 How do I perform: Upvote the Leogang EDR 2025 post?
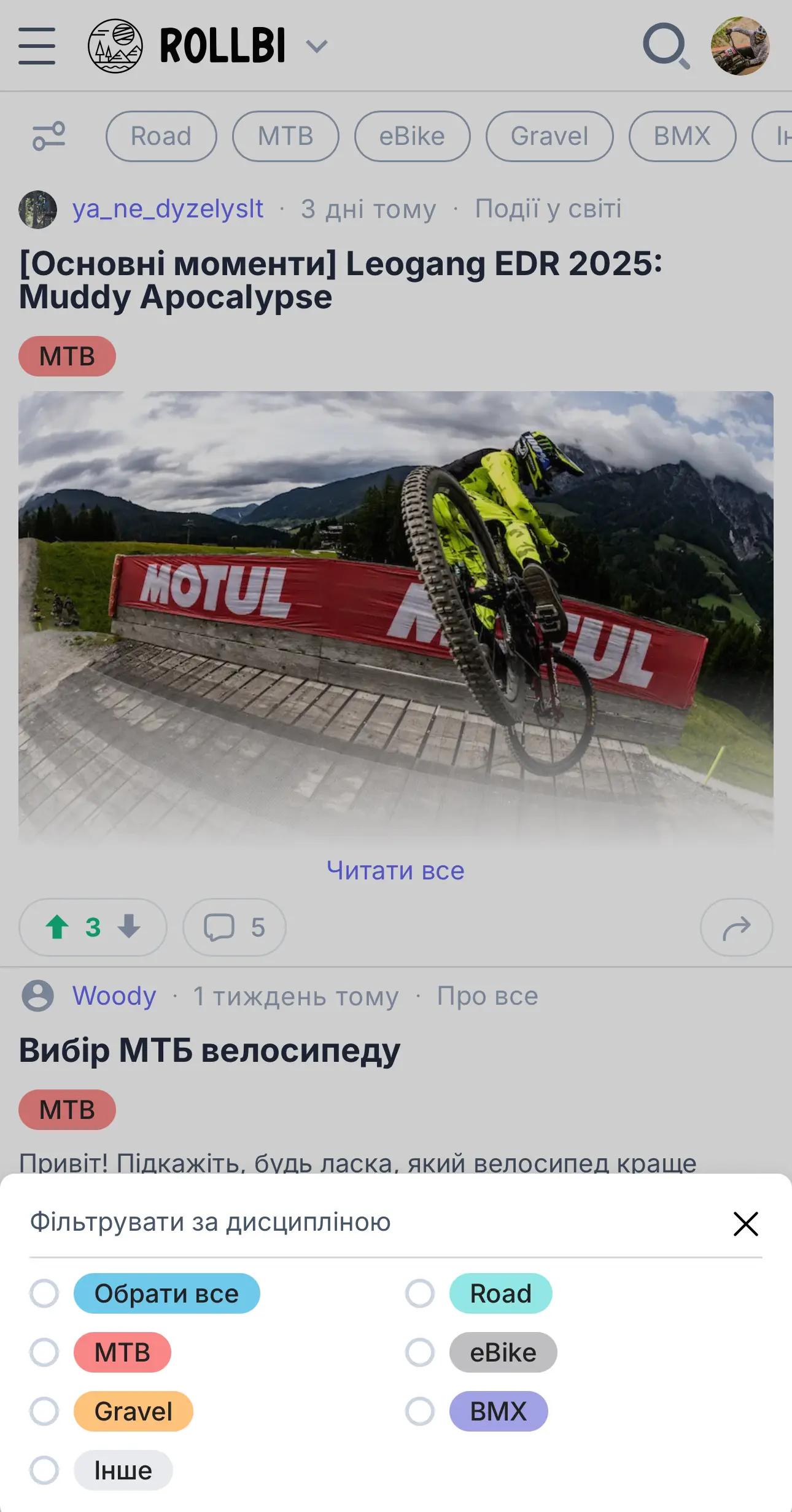(57, 927)
